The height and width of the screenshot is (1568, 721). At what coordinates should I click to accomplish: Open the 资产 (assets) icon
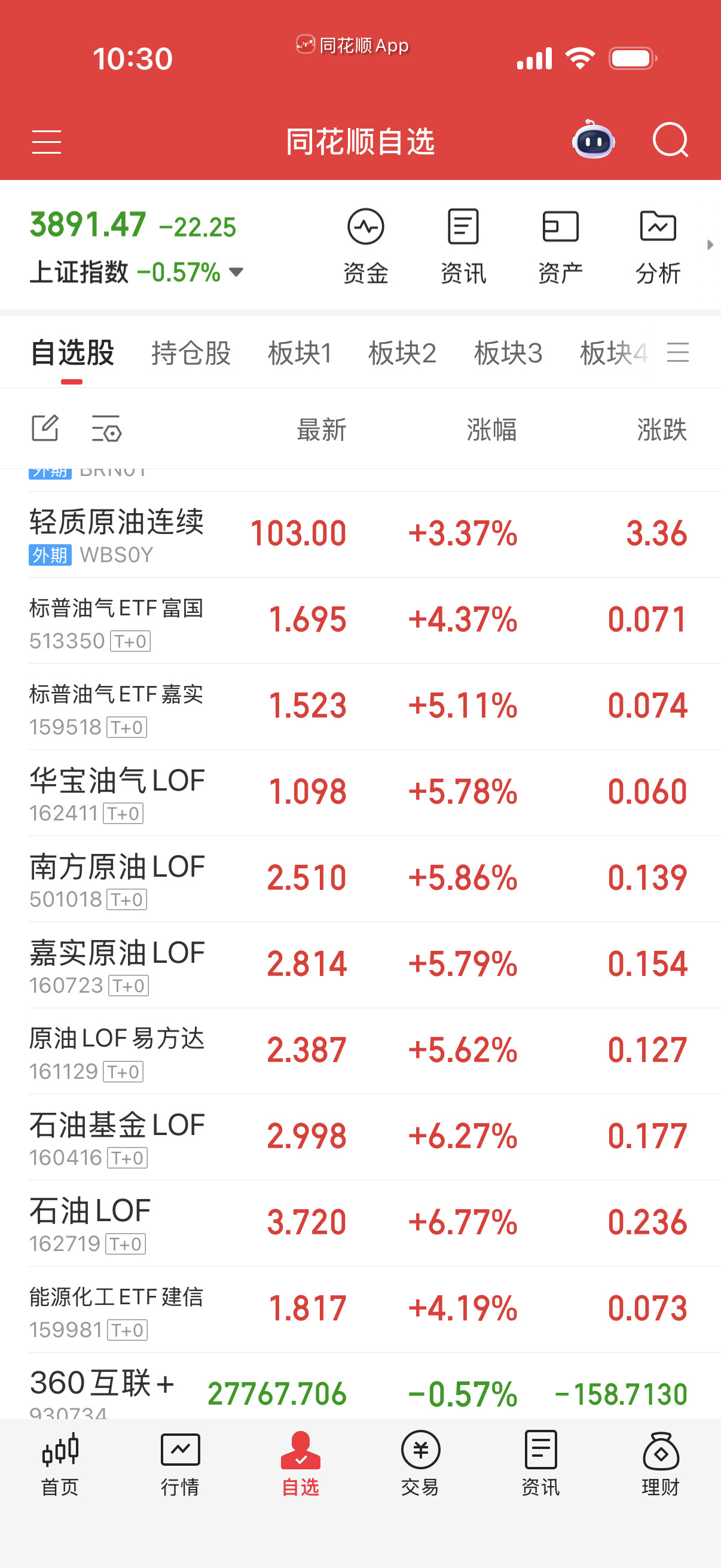point(560,243)
